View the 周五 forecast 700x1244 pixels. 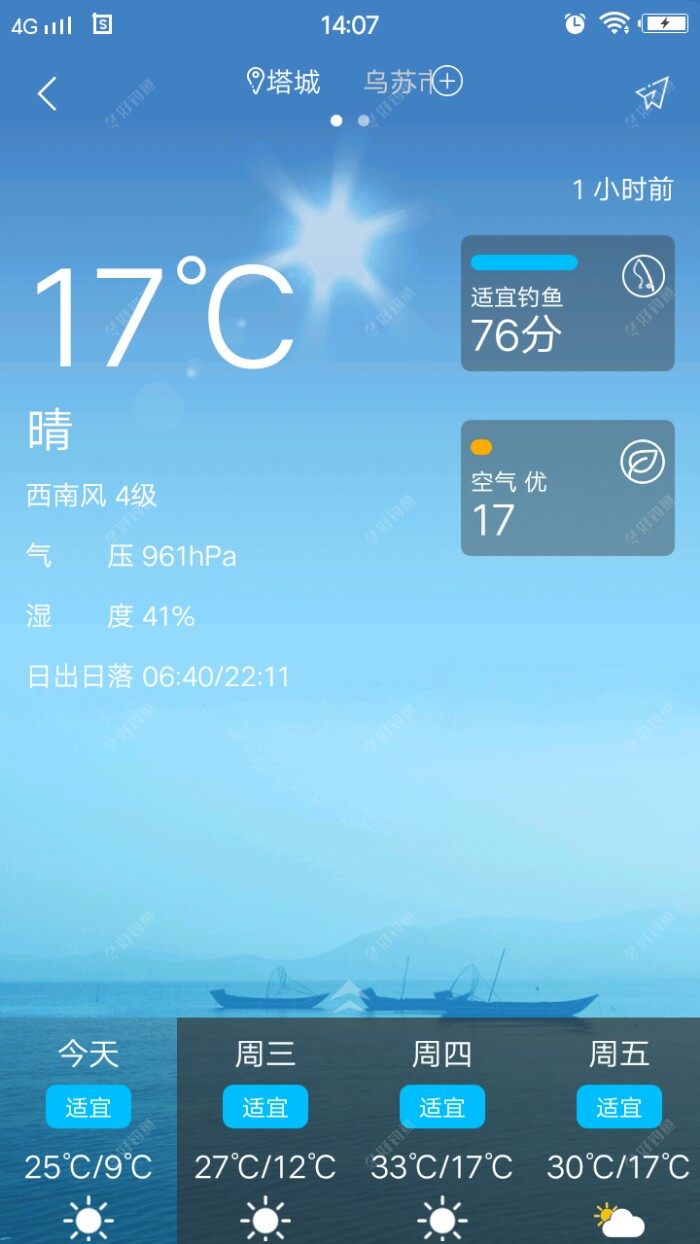point(619,1130)
